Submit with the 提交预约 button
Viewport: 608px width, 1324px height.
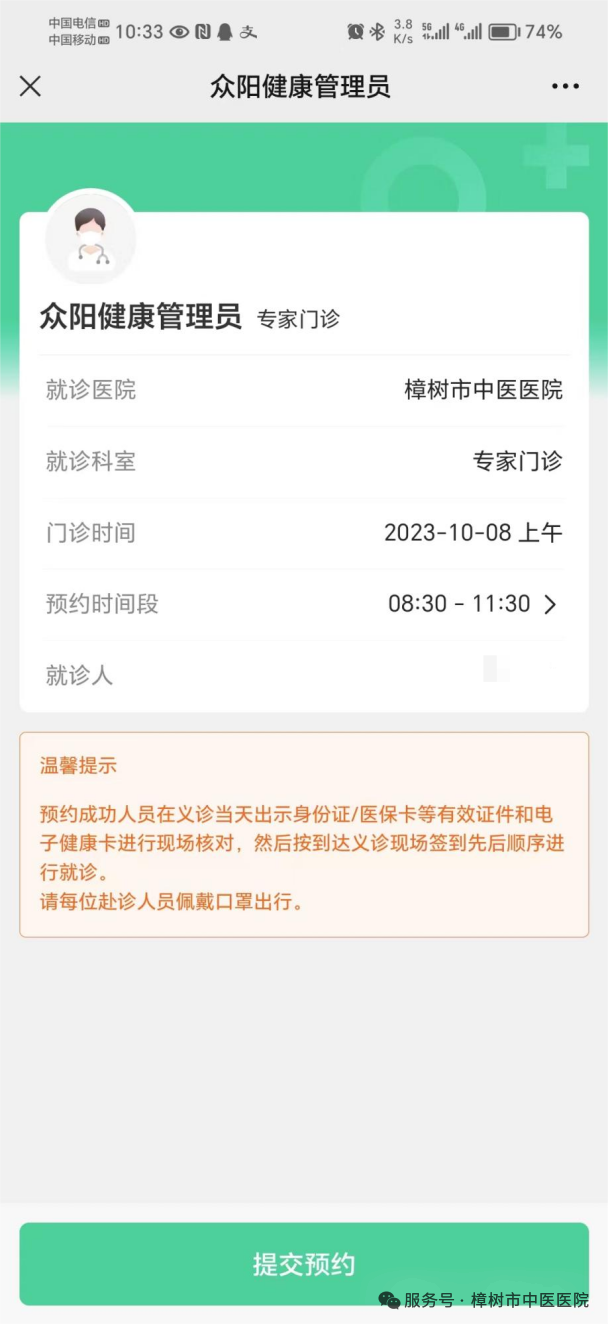pos(304,1263)
